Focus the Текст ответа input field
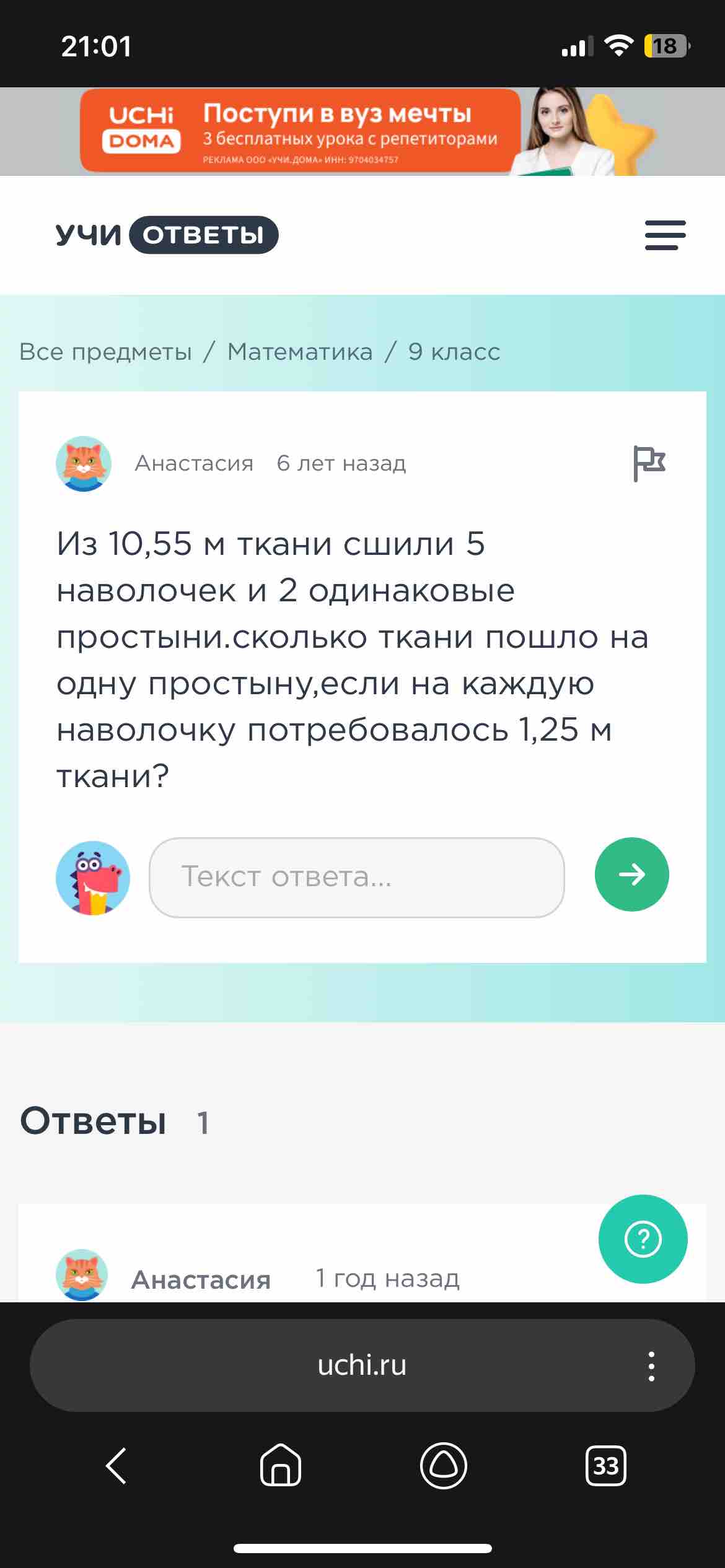725x1568 pixels. click(x=357, y=877)
